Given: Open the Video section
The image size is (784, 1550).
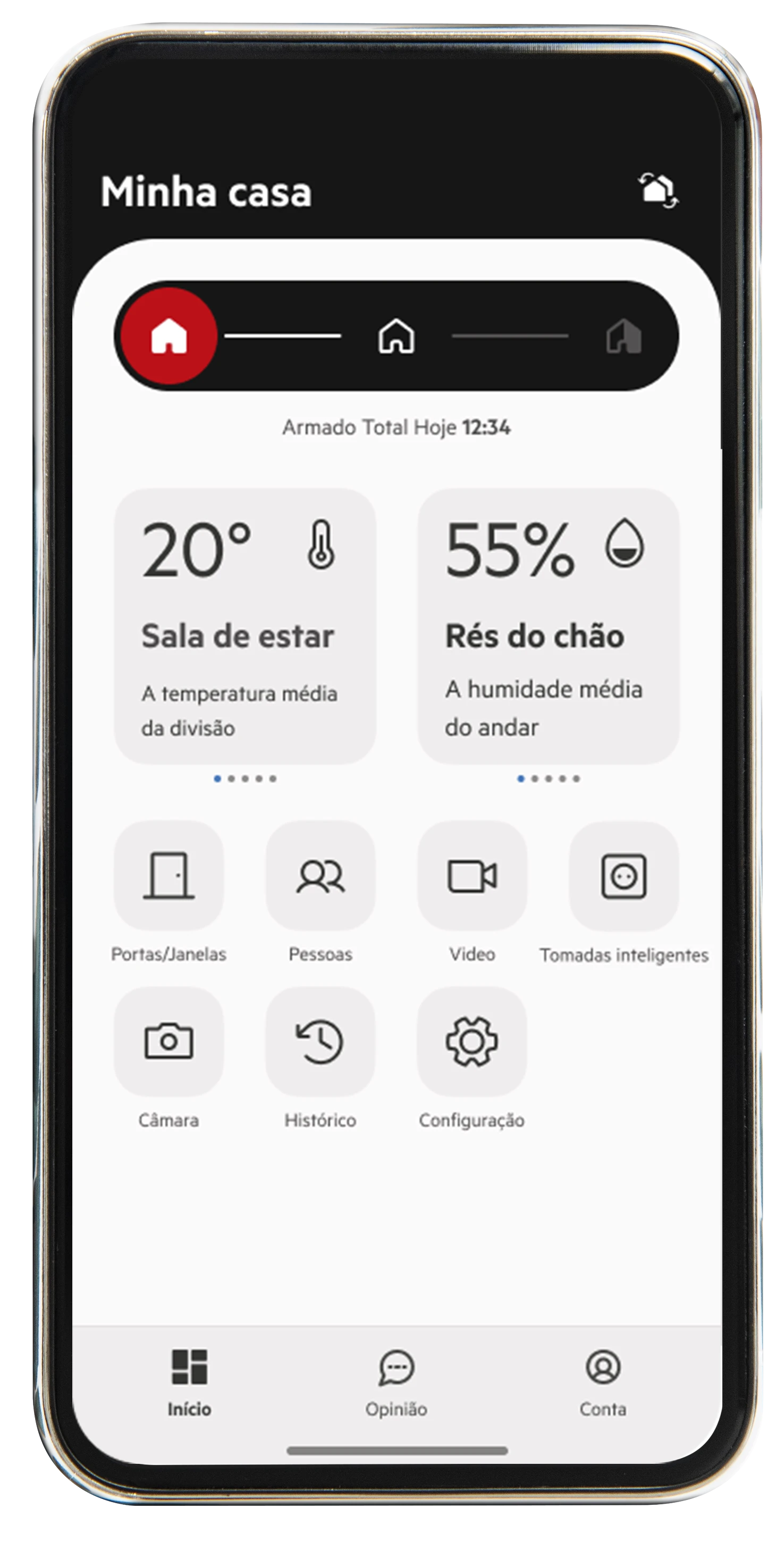Looking at the screenshot, I should [x=471, y=875].
